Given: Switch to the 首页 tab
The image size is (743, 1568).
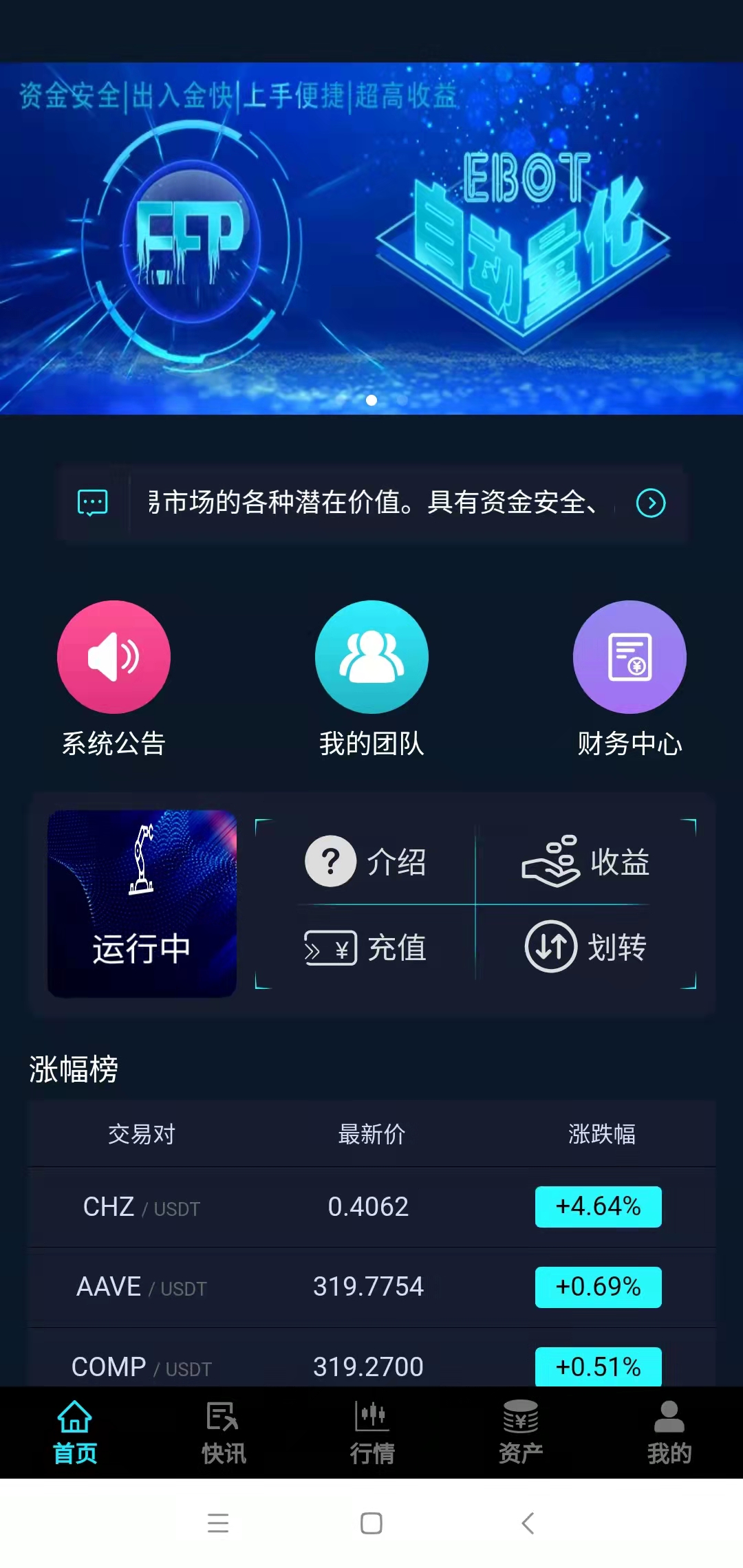Looking at the screenshot, I should [x=74, y=1433].
